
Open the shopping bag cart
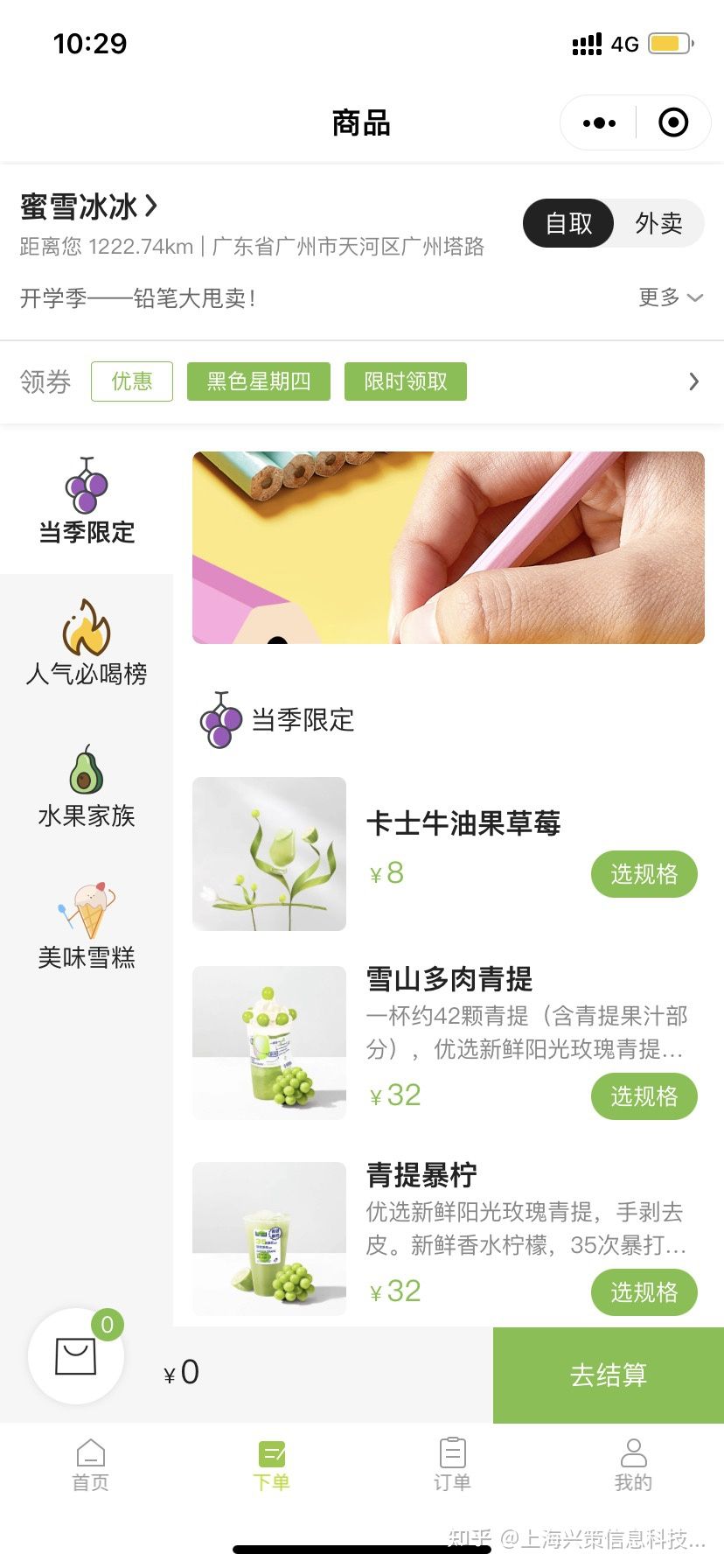[76, 1356]
